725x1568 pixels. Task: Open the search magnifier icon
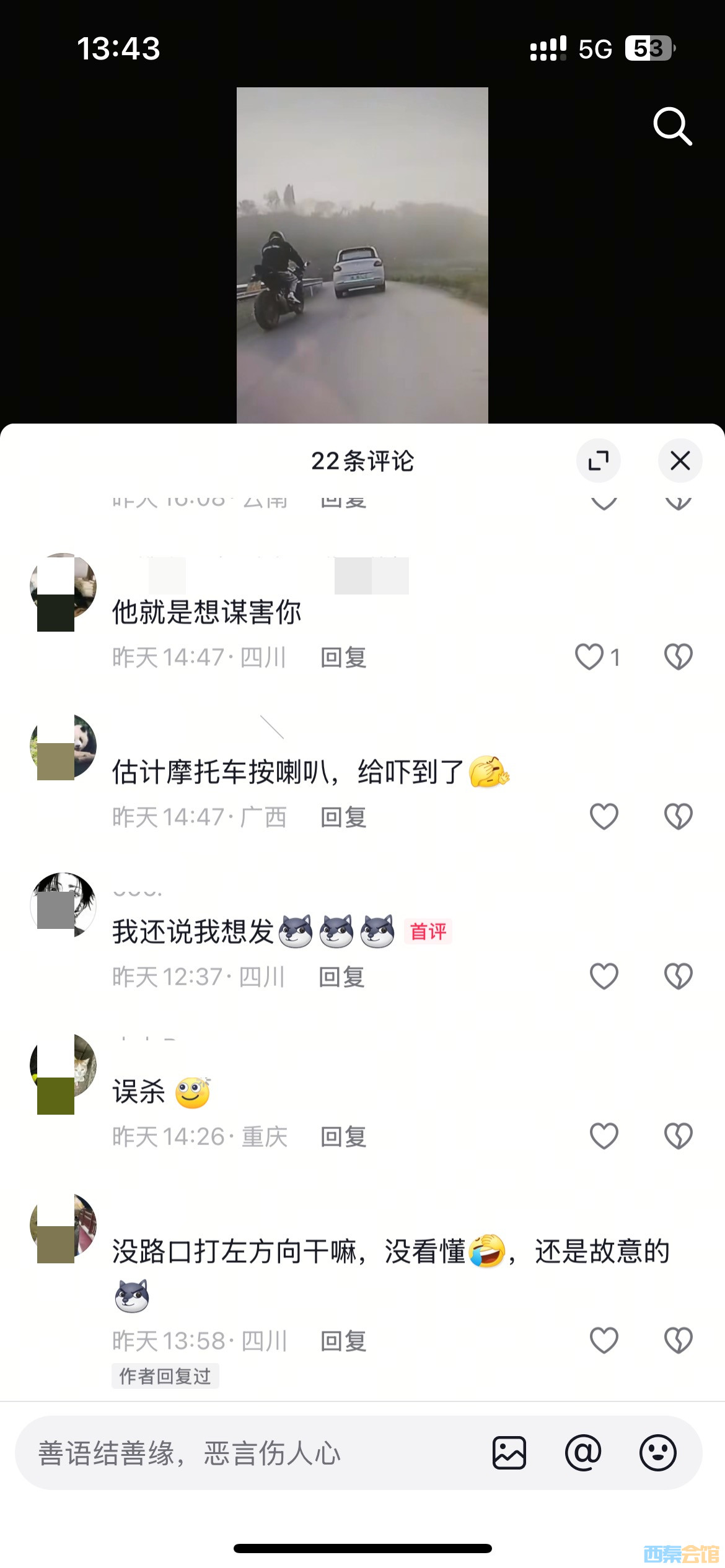(x=672, y=126)
